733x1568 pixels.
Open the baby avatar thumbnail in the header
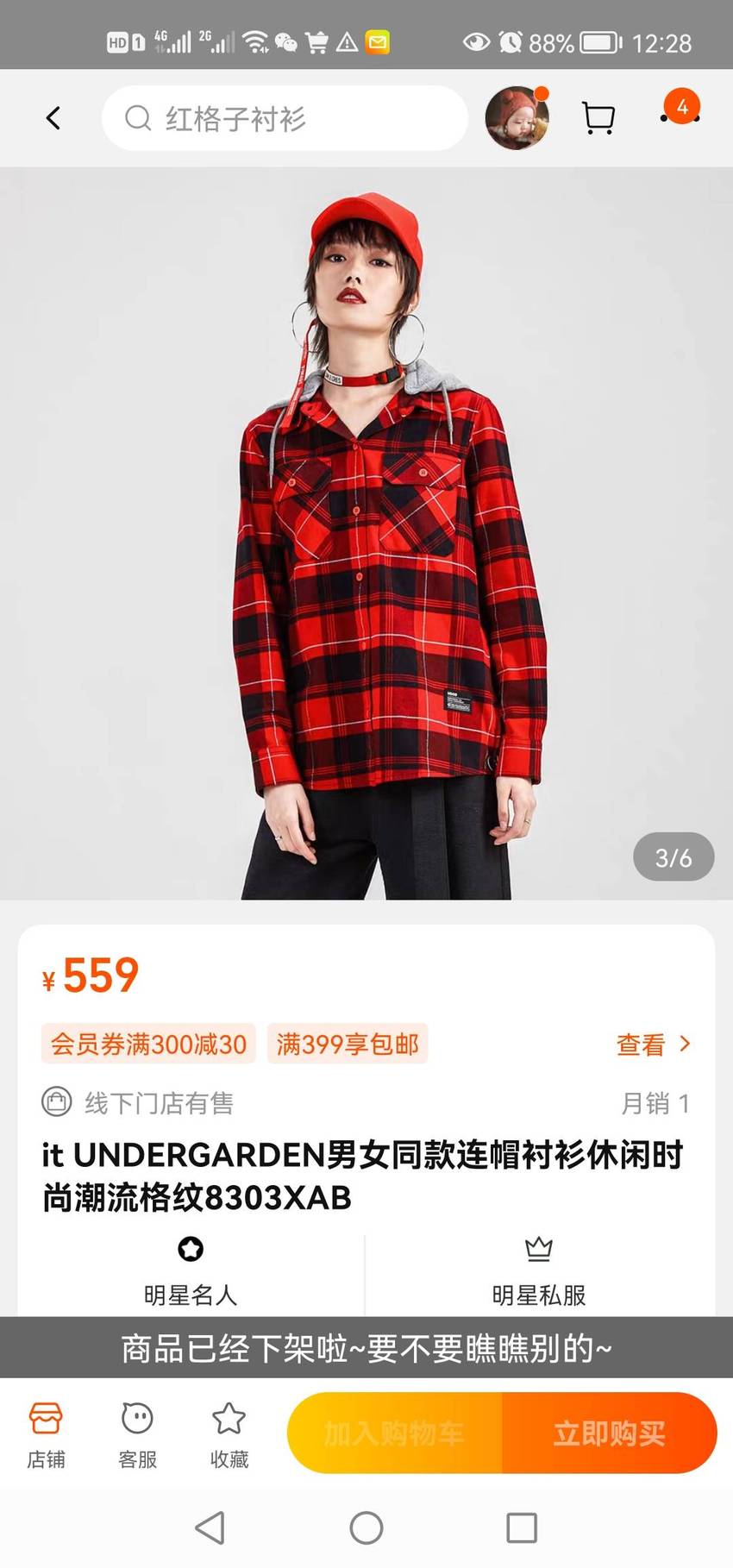[x=517, y=118]
